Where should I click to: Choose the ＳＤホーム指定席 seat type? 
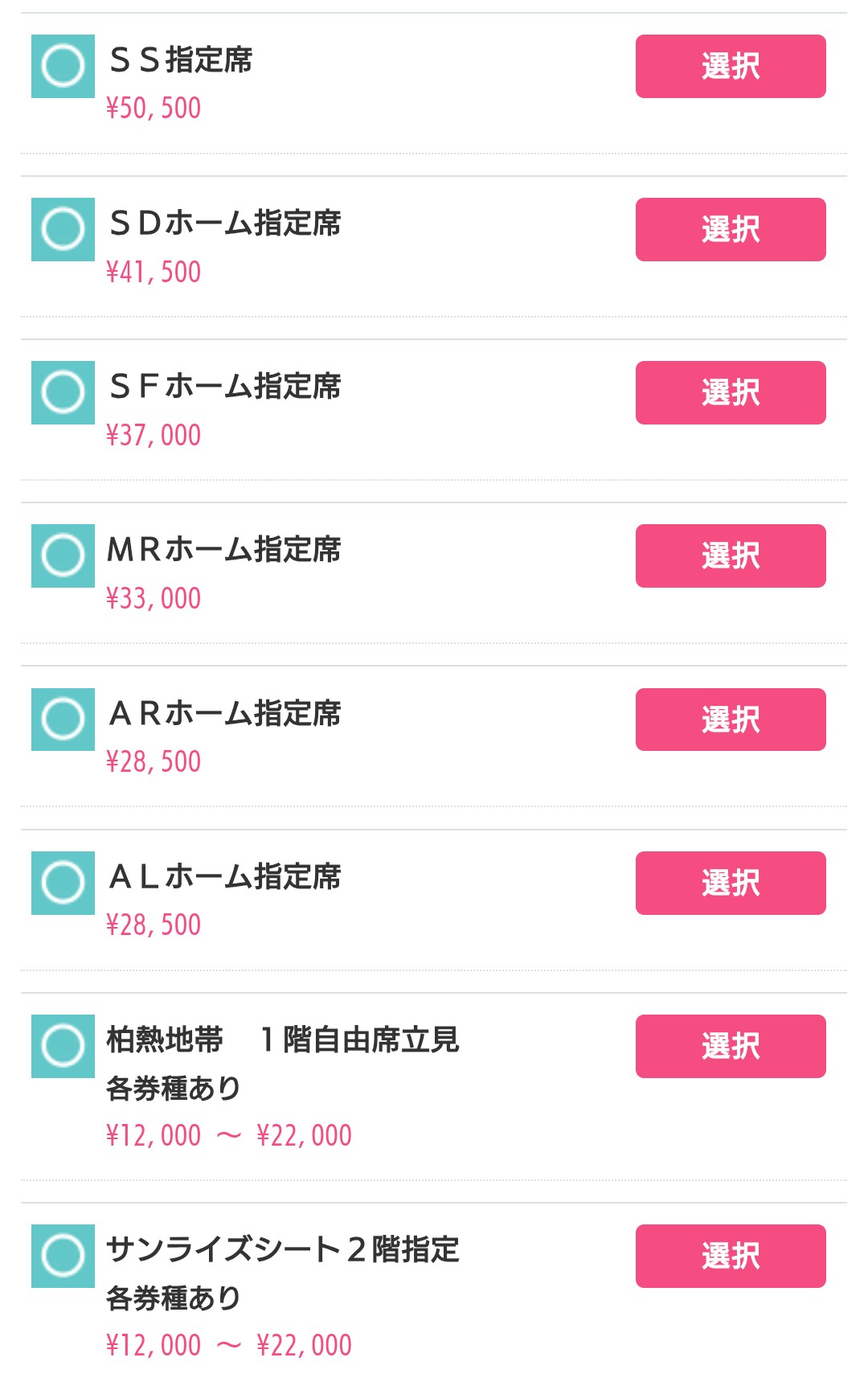click(x=730, y=229)
